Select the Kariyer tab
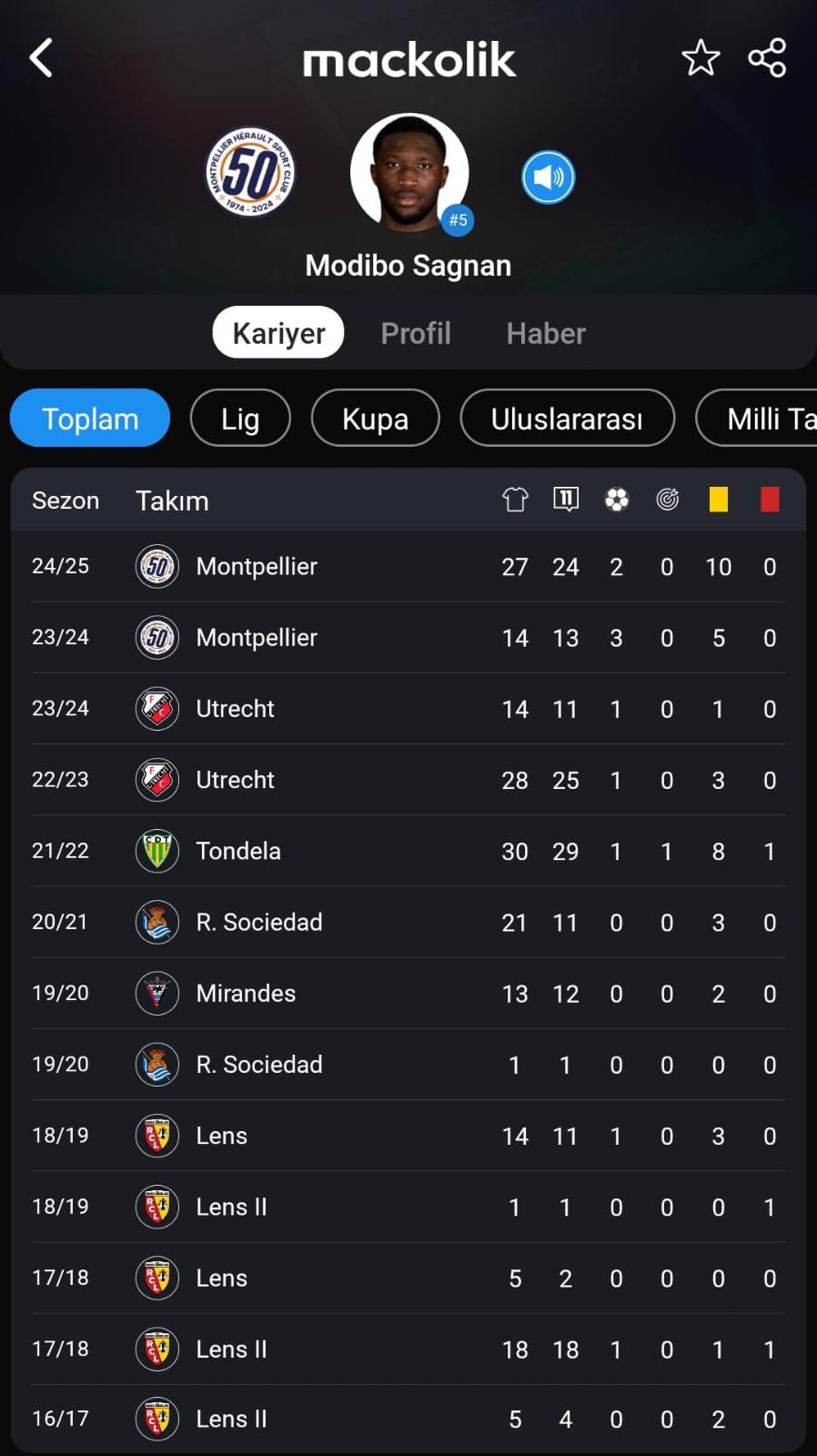 (278, 333)
